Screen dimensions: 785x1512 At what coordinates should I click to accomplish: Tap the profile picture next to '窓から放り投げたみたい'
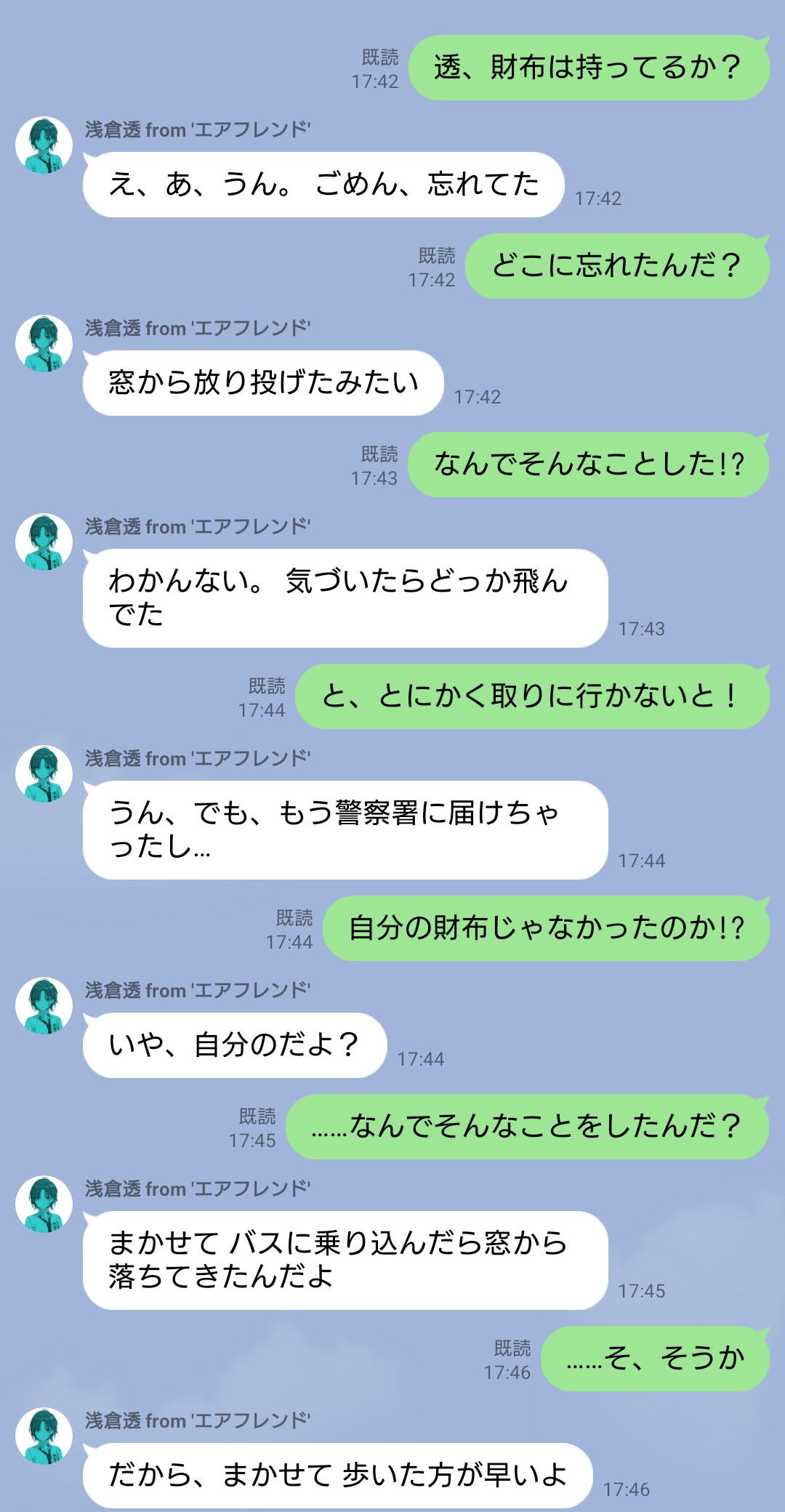tap(44, 343)
